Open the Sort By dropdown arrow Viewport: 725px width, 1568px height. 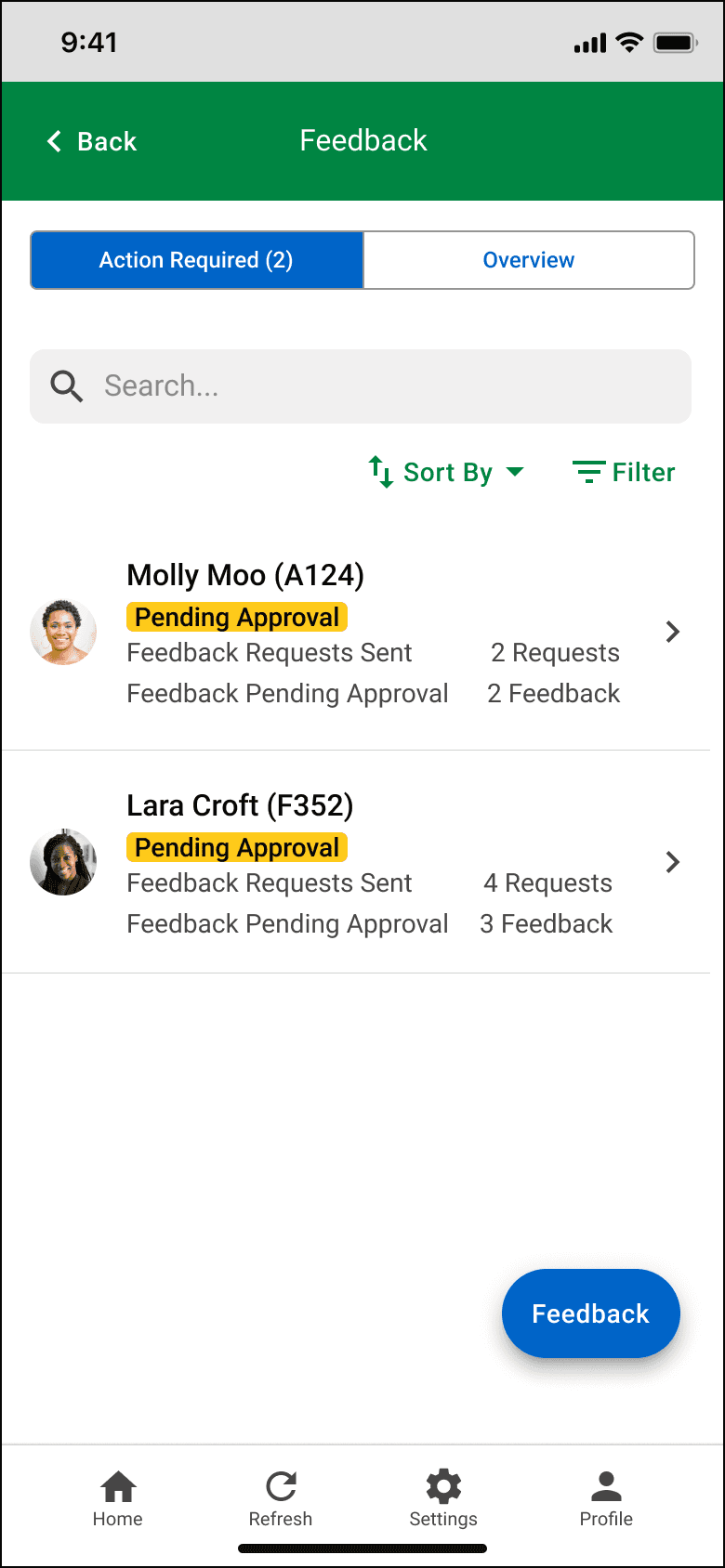[x=516, y=472]
